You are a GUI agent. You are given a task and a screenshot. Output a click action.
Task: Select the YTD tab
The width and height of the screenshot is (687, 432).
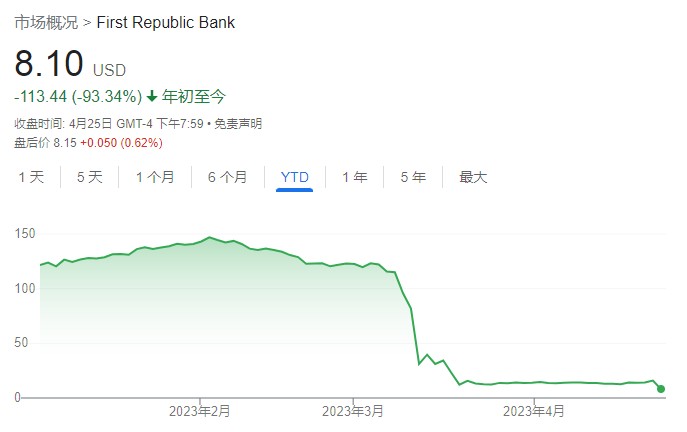point(295,177)
